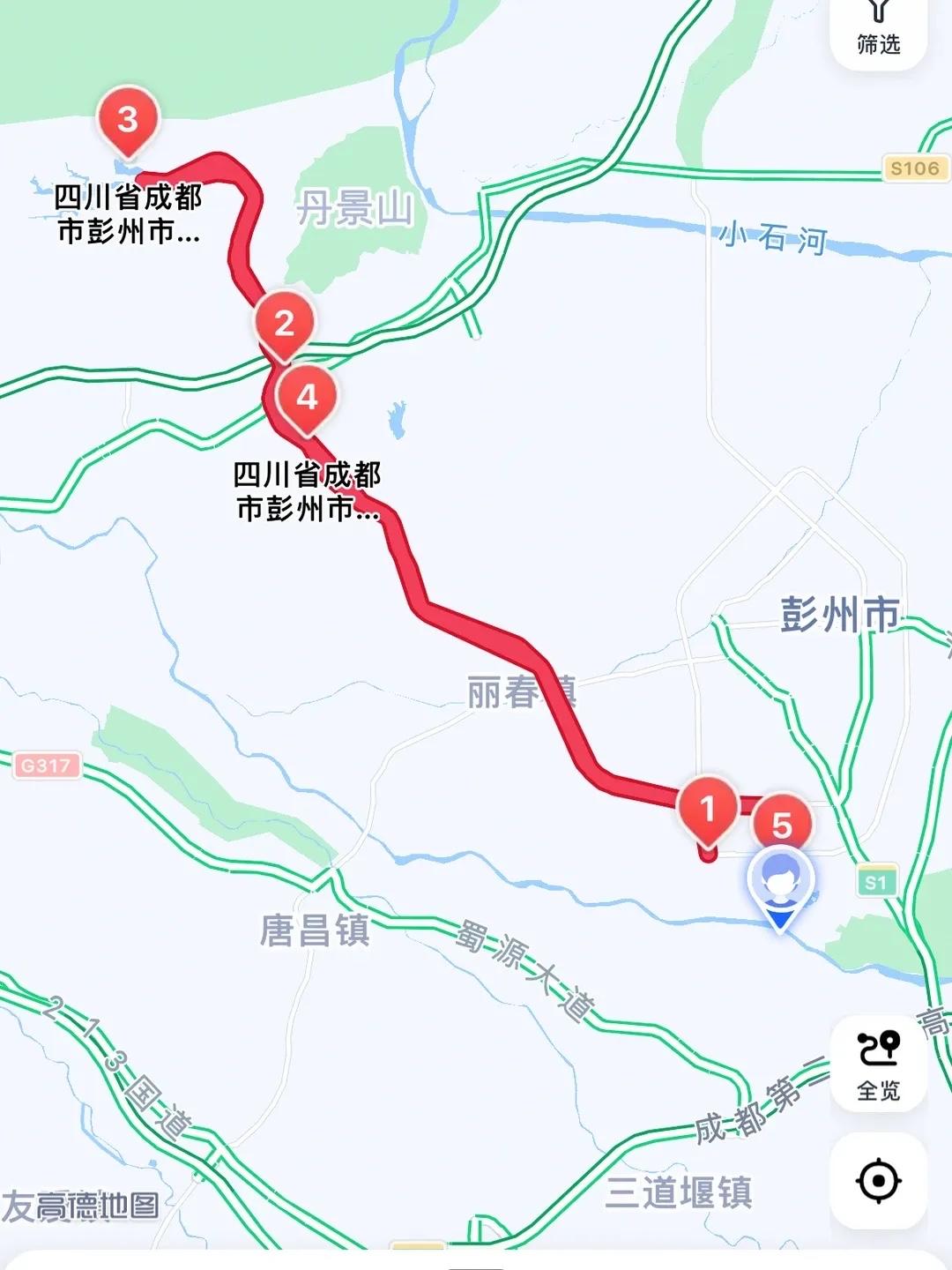Tap route marker 5 beside the avatar pin
The image size is (952, 1270).
pyautogui.click(x=779, y=824)
